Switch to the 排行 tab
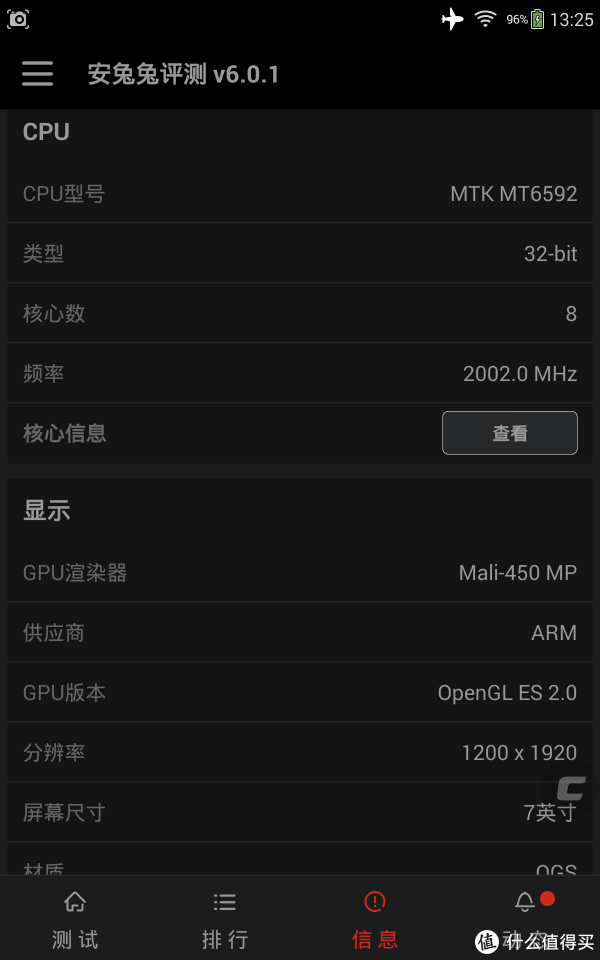This screenshot has height=960, width=600. (225, 918)
